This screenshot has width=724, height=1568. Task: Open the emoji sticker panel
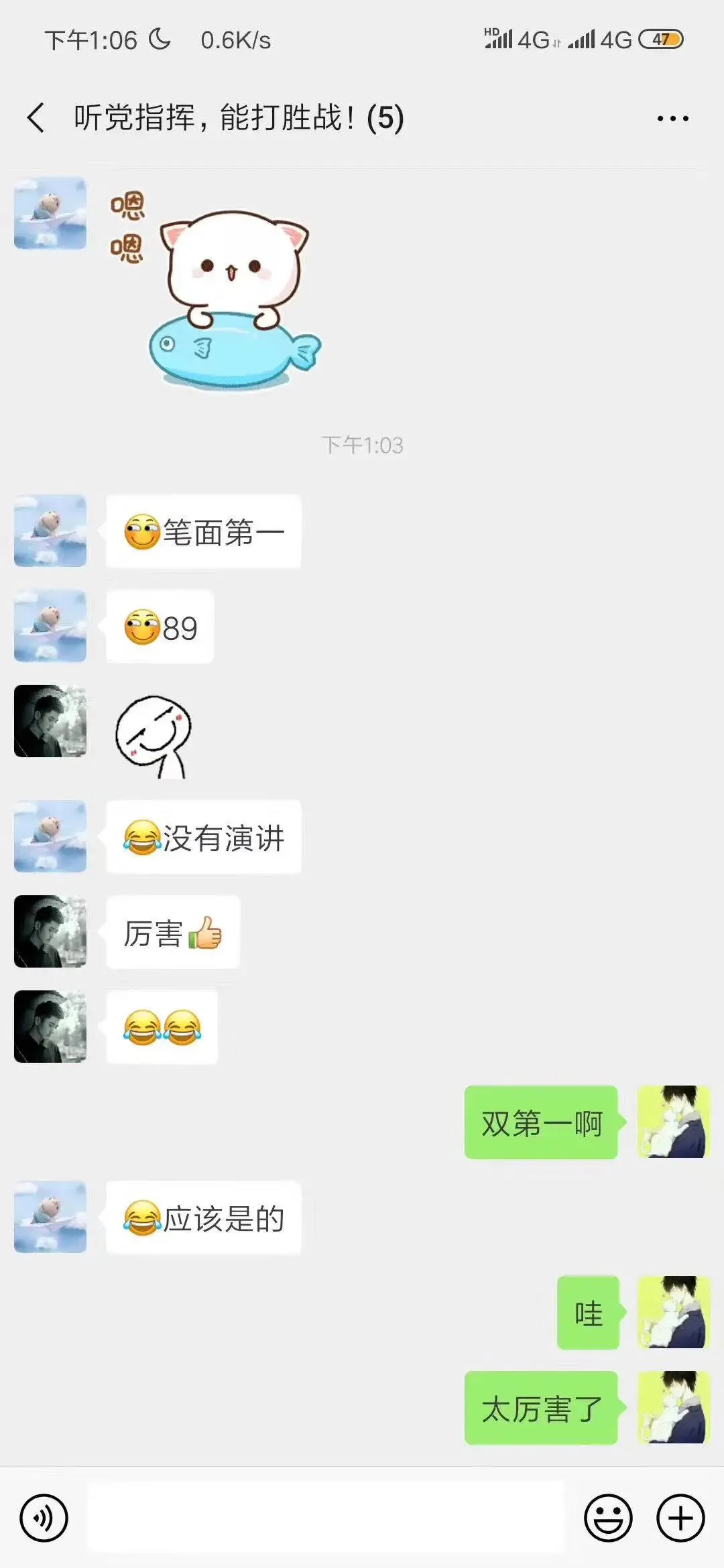(x=608, y=1518)
